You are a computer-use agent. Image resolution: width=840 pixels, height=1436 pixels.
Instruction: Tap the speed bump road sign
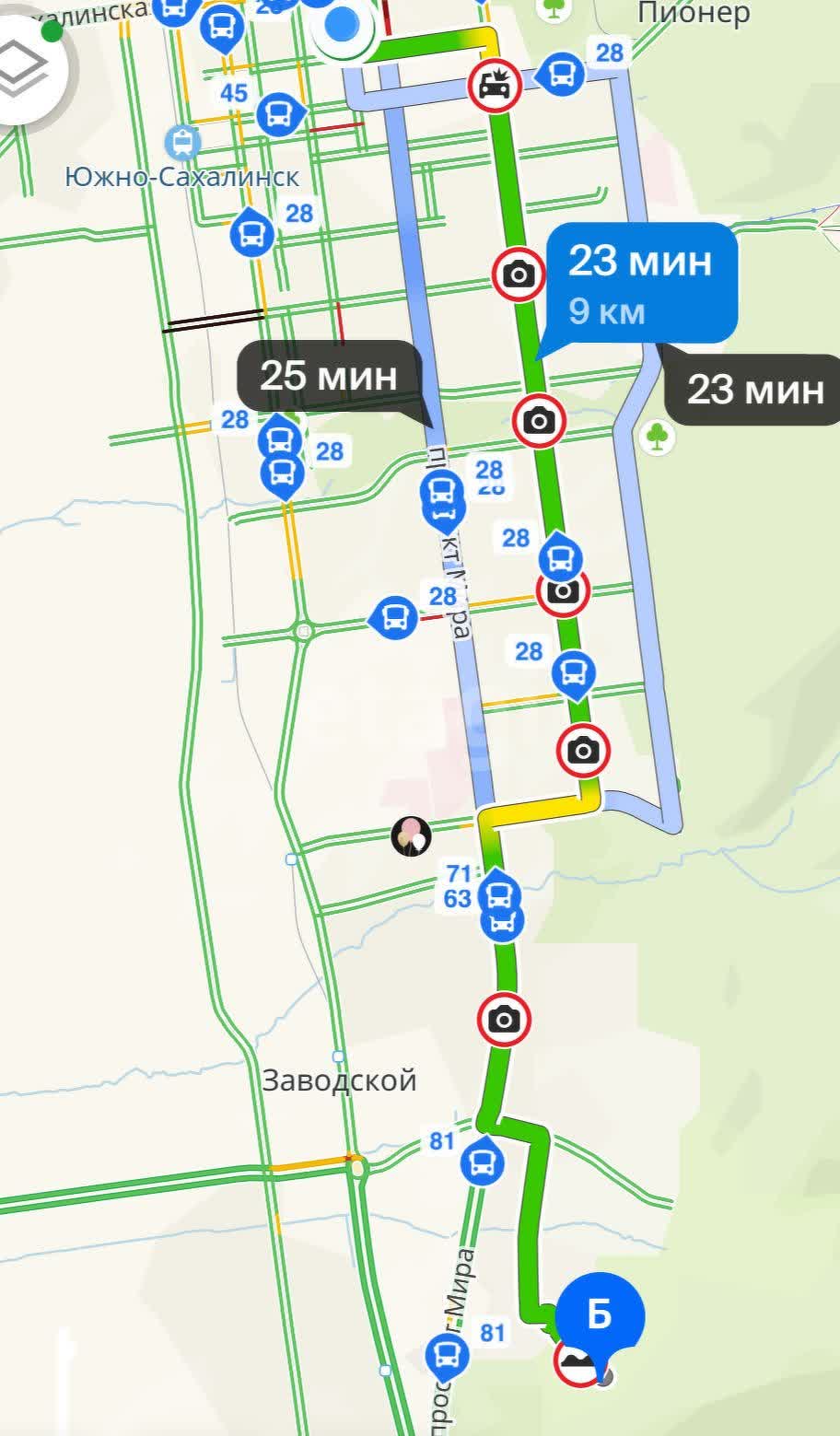(576, 1362)
